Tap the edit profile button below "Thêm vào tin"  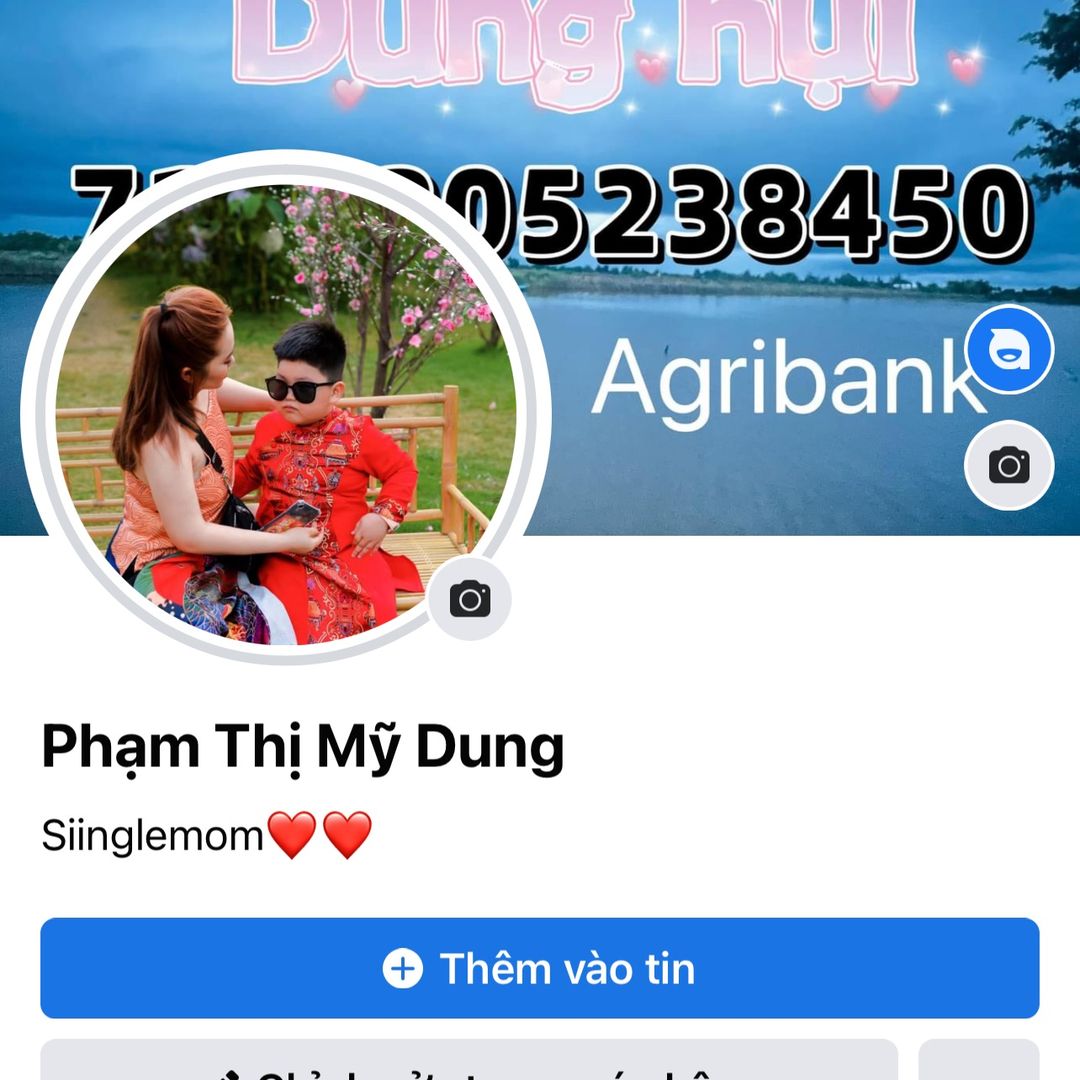468,1064
